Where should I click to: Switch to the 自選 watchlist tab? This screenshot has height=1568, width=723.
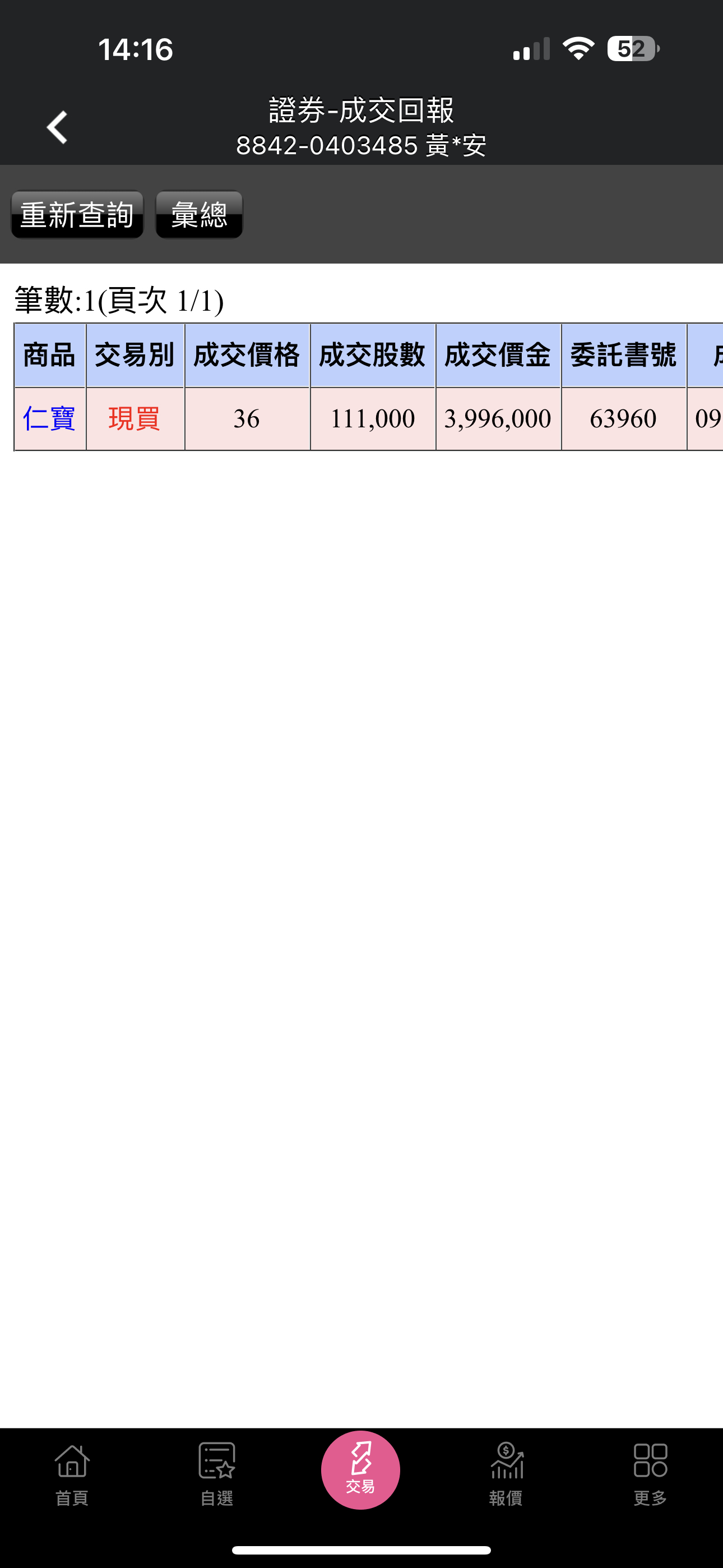pyautogui.click(x=217, y=1473)
